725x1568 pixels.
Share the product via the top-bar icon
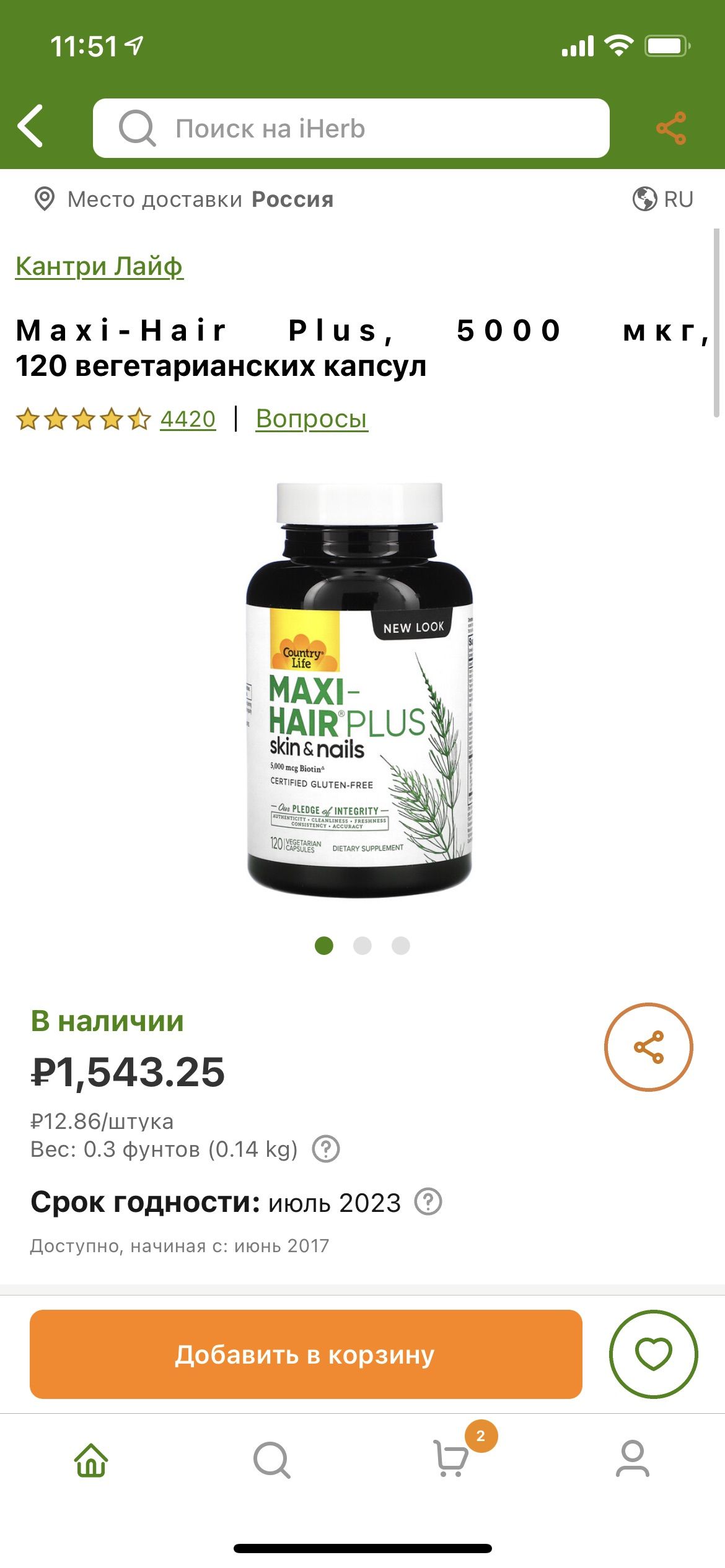coord(671,128)
